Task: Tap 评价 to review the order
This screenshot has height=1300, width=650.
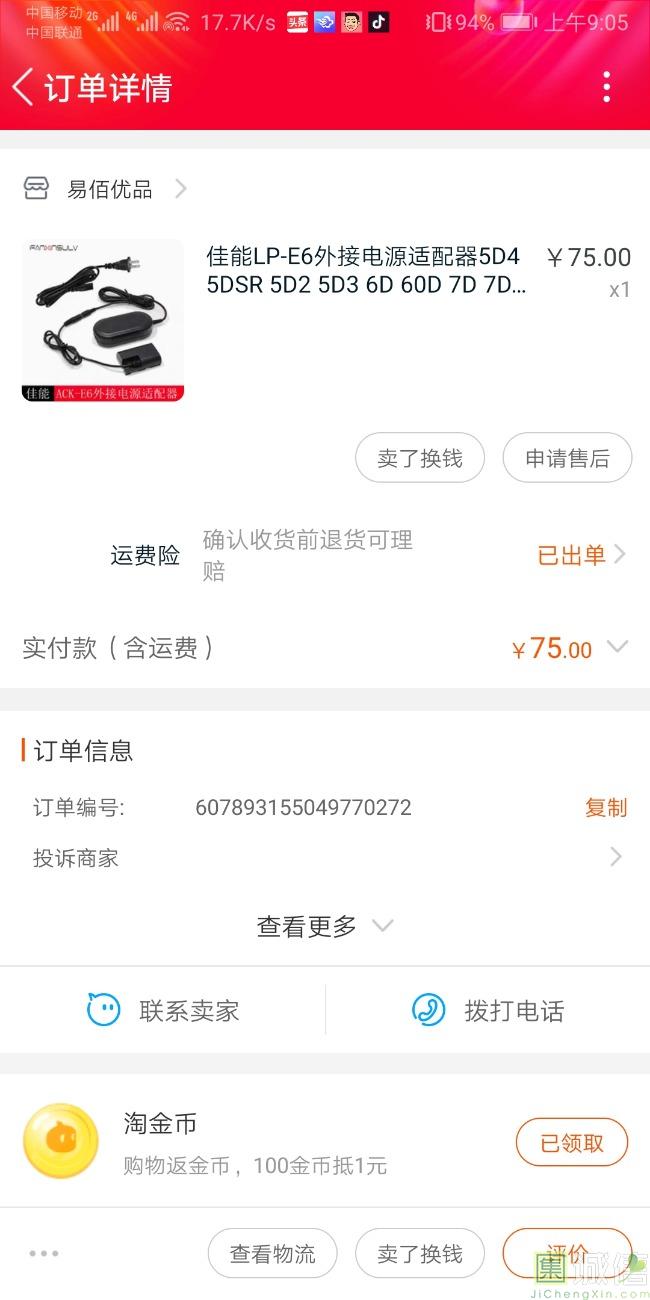Action: (x=566, y=1254)
